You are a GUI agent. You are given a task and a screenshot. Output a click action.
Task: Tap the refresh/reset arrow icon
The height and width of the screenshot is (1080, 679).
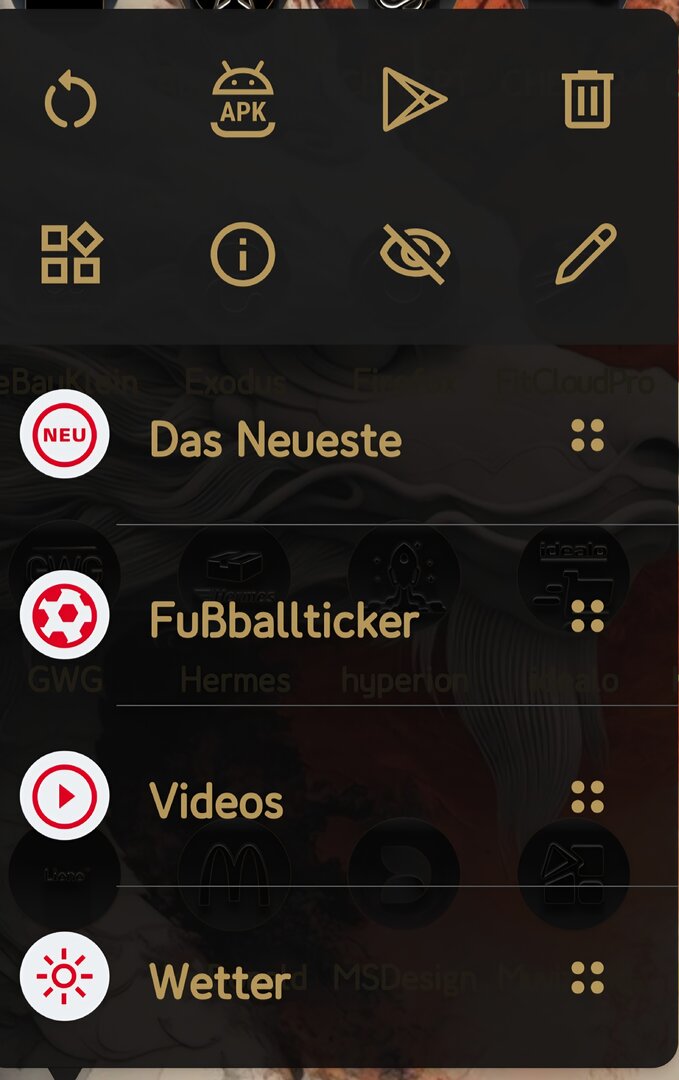pyautogui.click(x=71, y=100)
